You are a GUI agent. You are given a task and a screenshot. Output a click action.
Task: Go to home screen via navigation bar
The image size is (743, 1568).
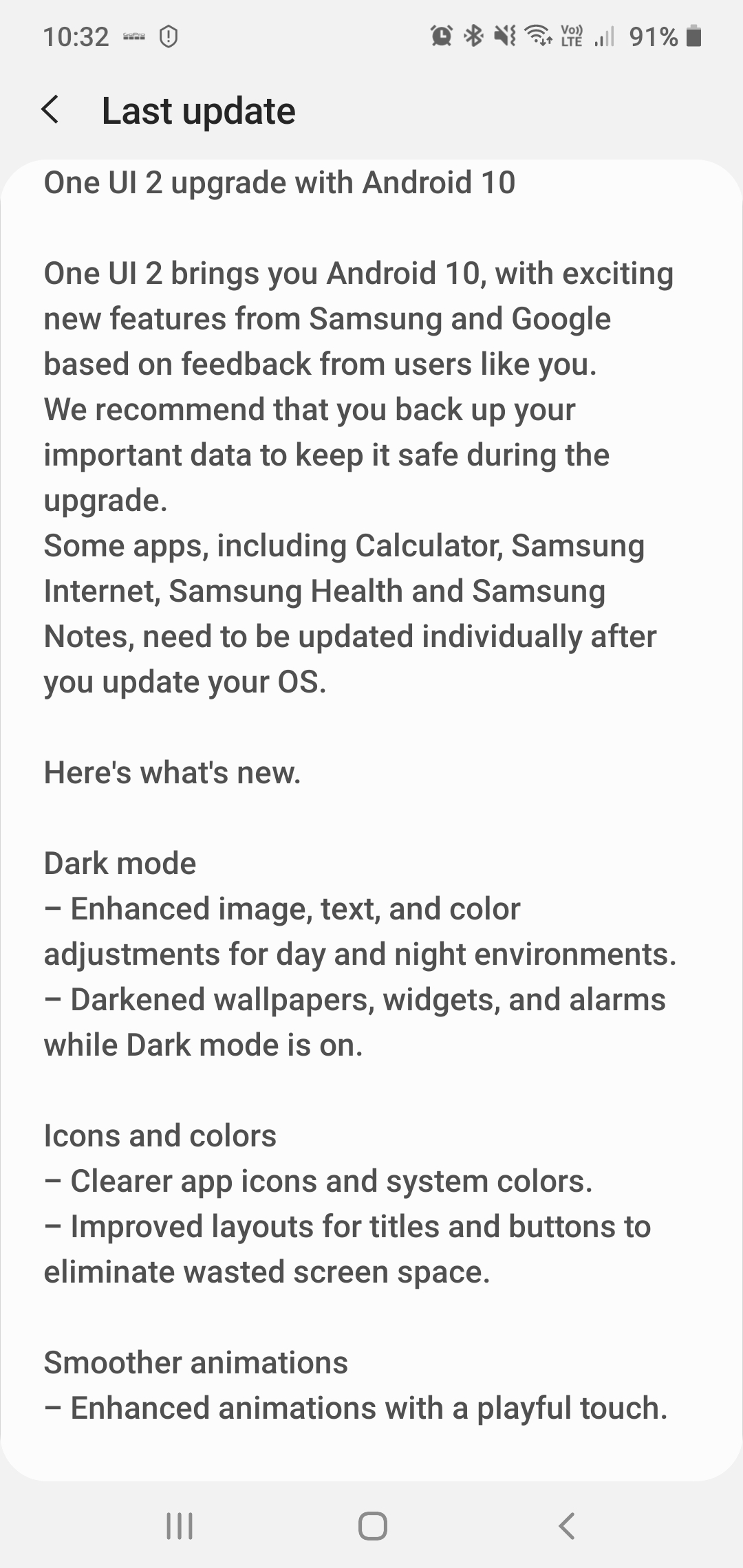coord(372,1526)
